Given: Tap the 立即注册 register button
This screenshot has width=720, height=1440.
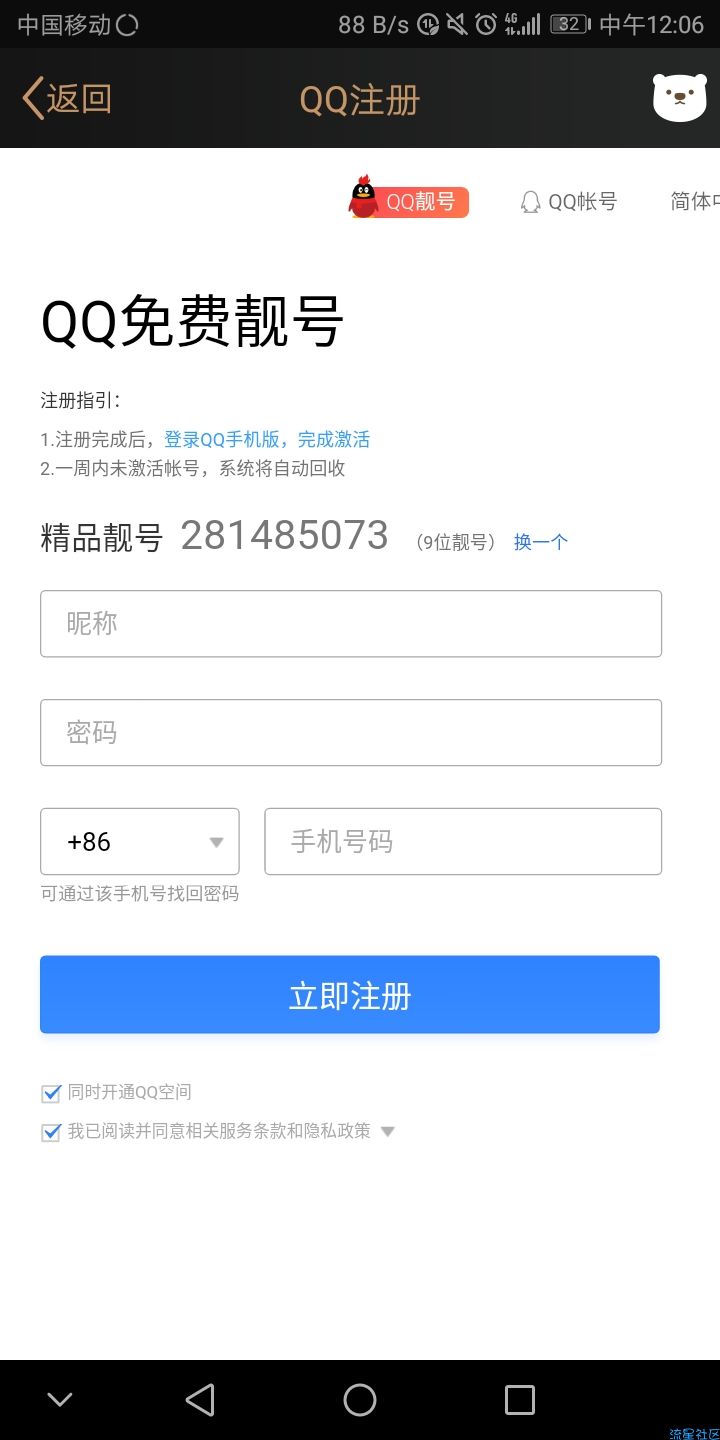Looking at the screenshot, I should coord(350,995).
